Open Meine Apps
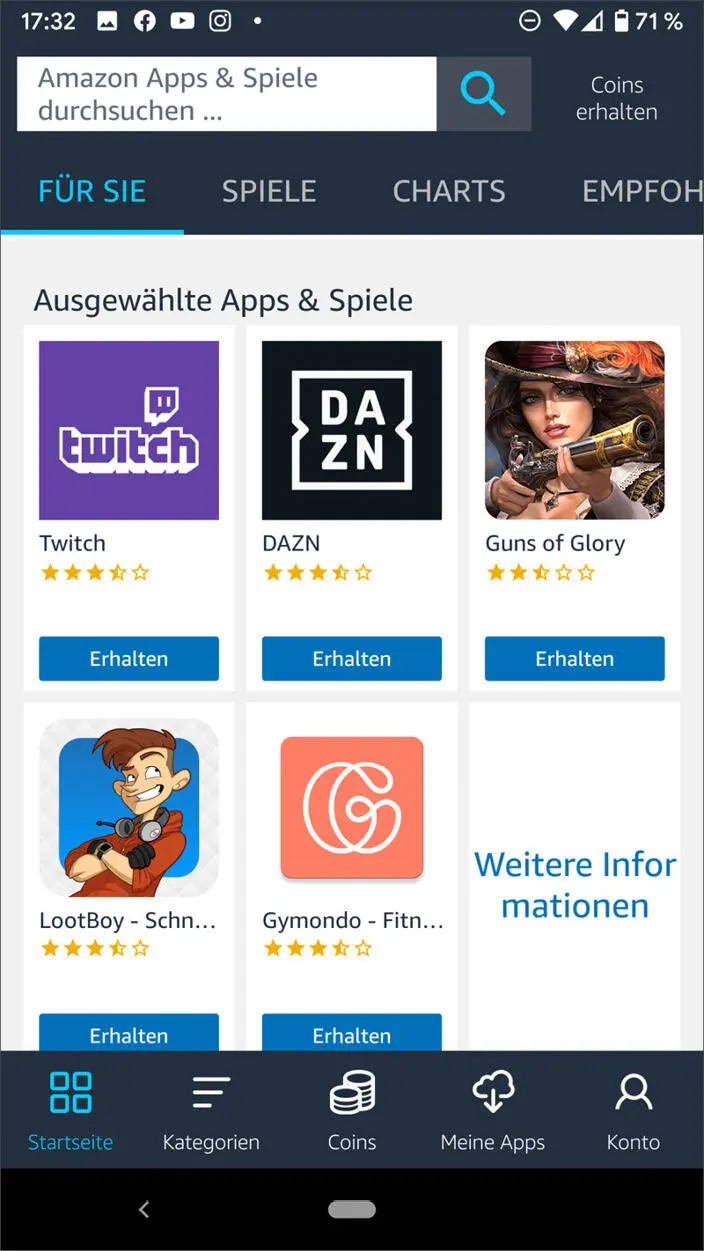 (x=493, y=1110)
